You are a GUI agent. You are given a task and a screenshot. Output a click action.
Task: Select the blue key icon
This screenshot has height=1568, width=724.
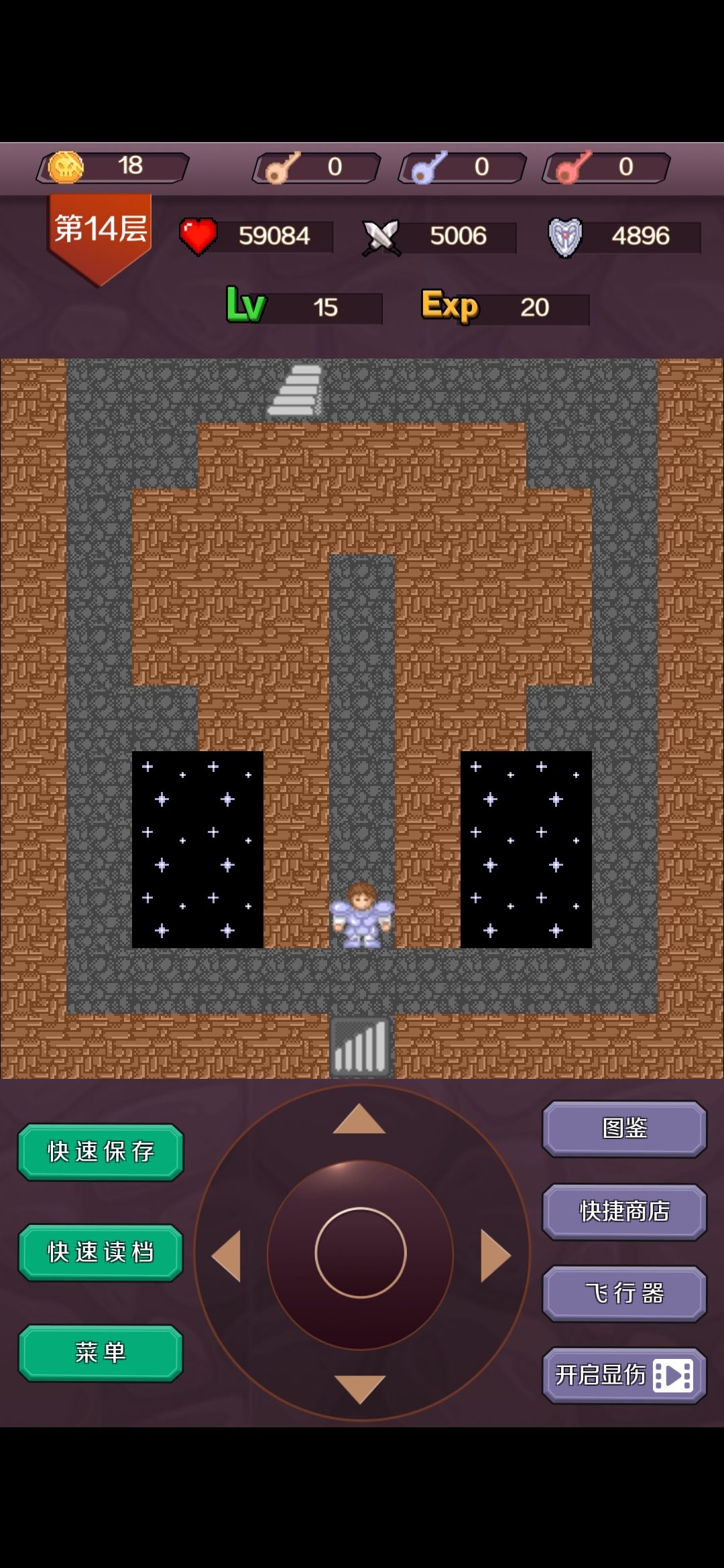[426, 168]
